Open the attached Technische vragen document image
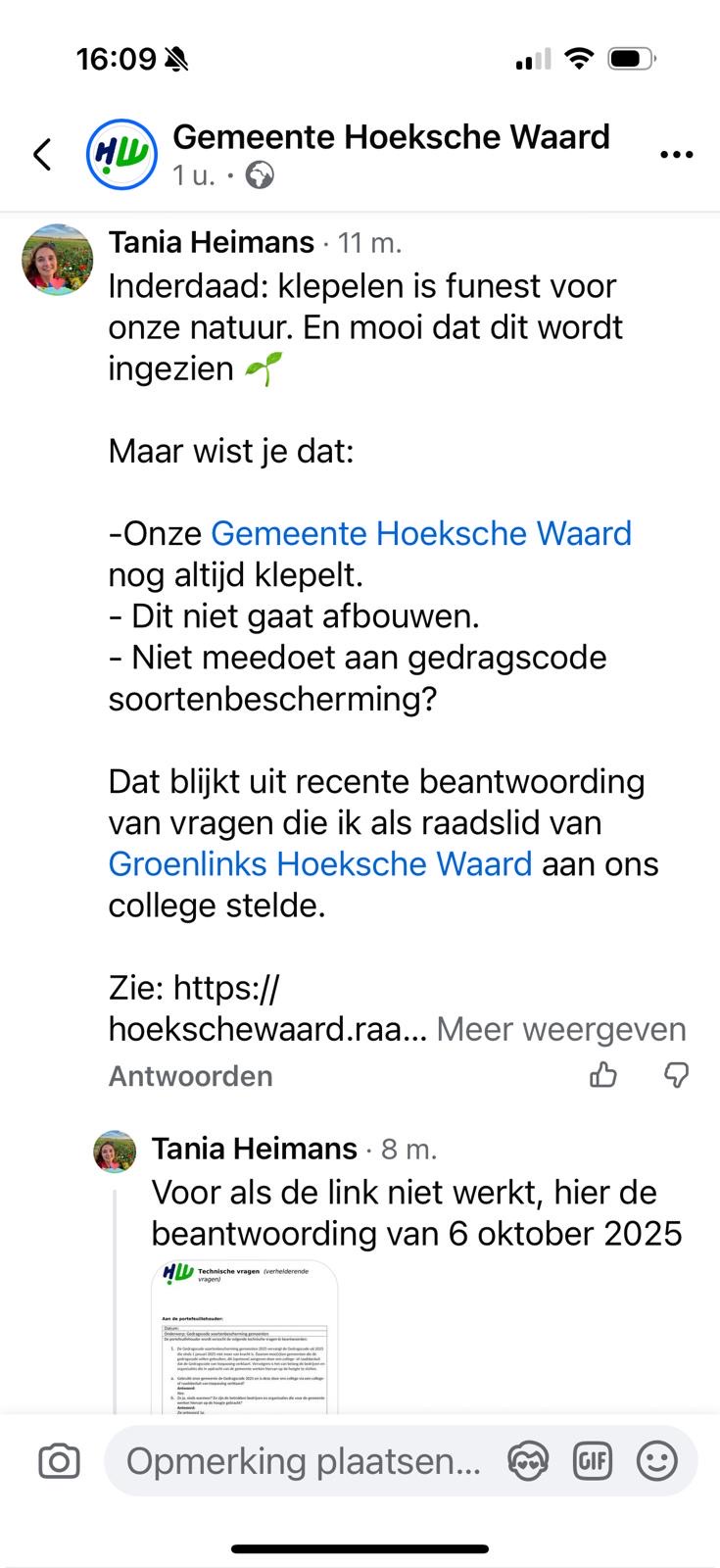Image resolution: width=720 pixels, height=1568 pixels. tap(245, 1338)
